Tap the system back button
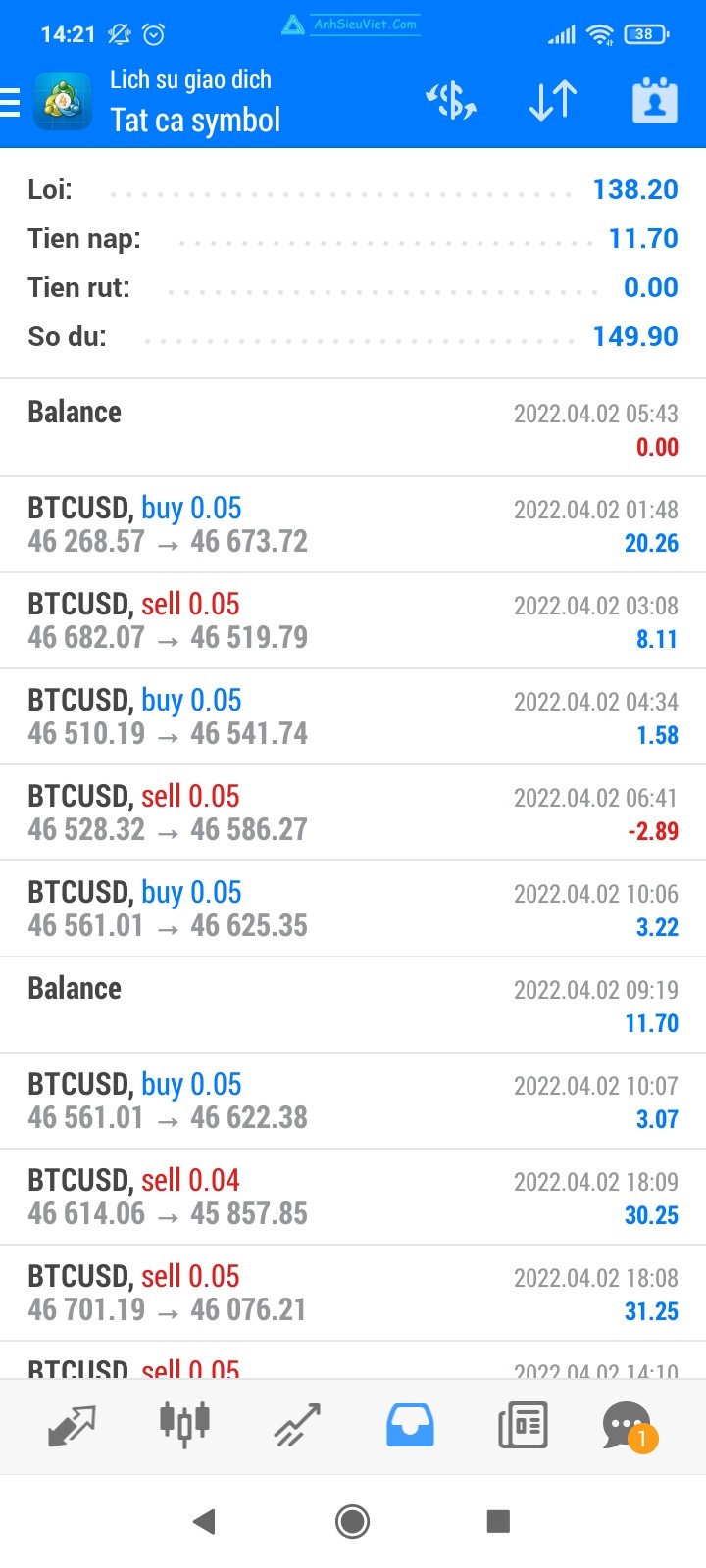The image size is (706, 1568). (204, 1521)
